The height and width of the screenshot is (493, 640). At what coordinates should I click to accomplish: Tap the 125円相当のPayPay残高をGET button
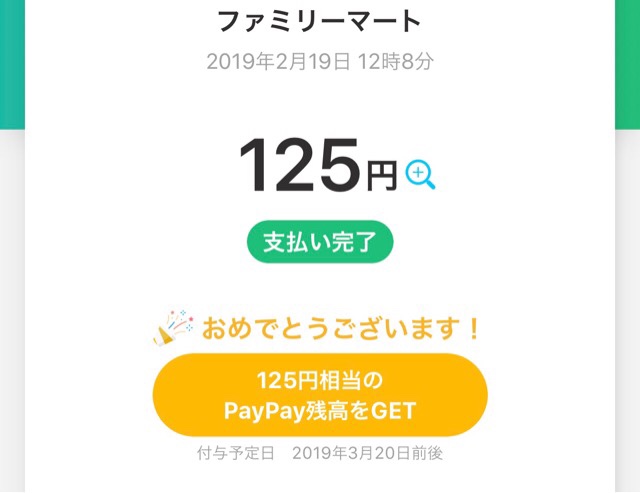coord(320,395)
